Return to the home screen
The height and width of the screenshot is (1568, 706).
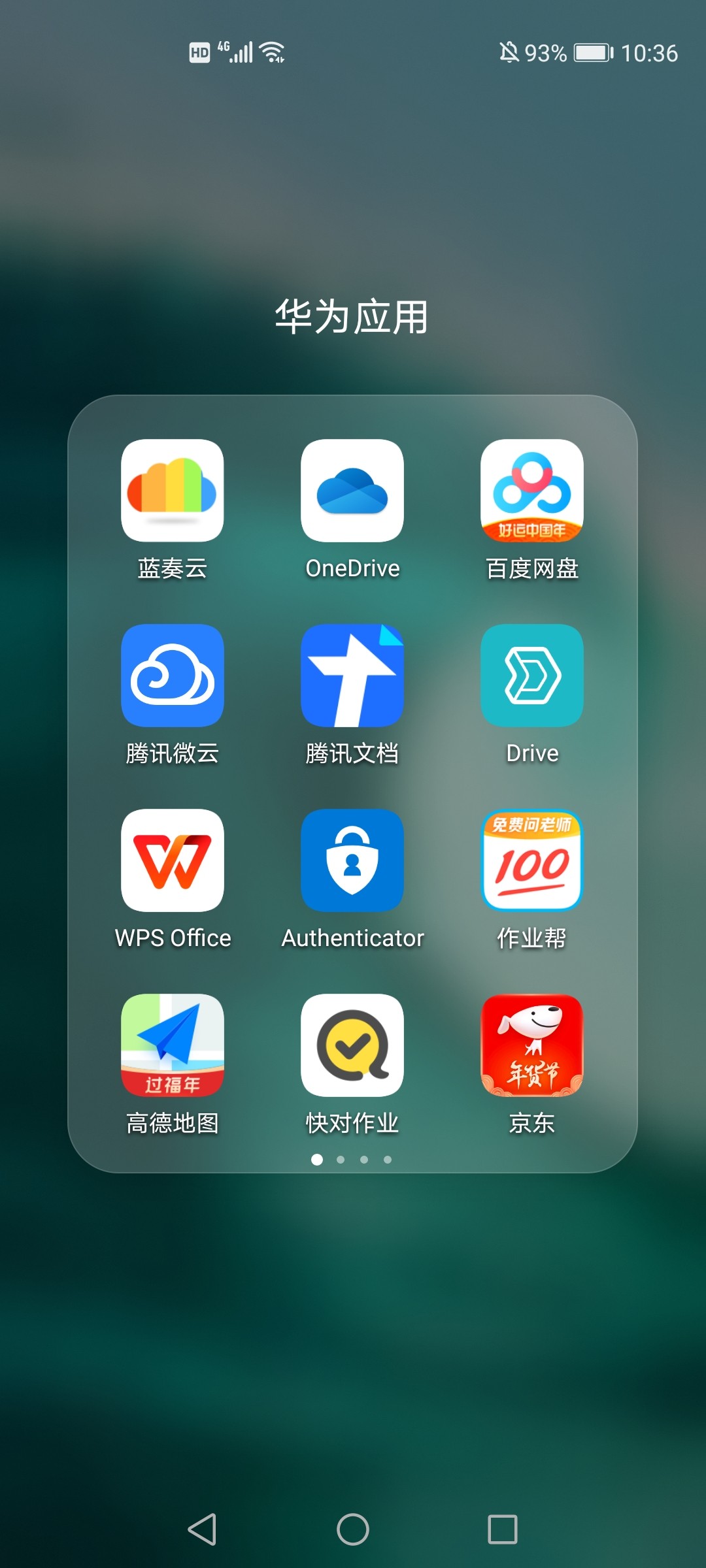tap(353, 1529)
